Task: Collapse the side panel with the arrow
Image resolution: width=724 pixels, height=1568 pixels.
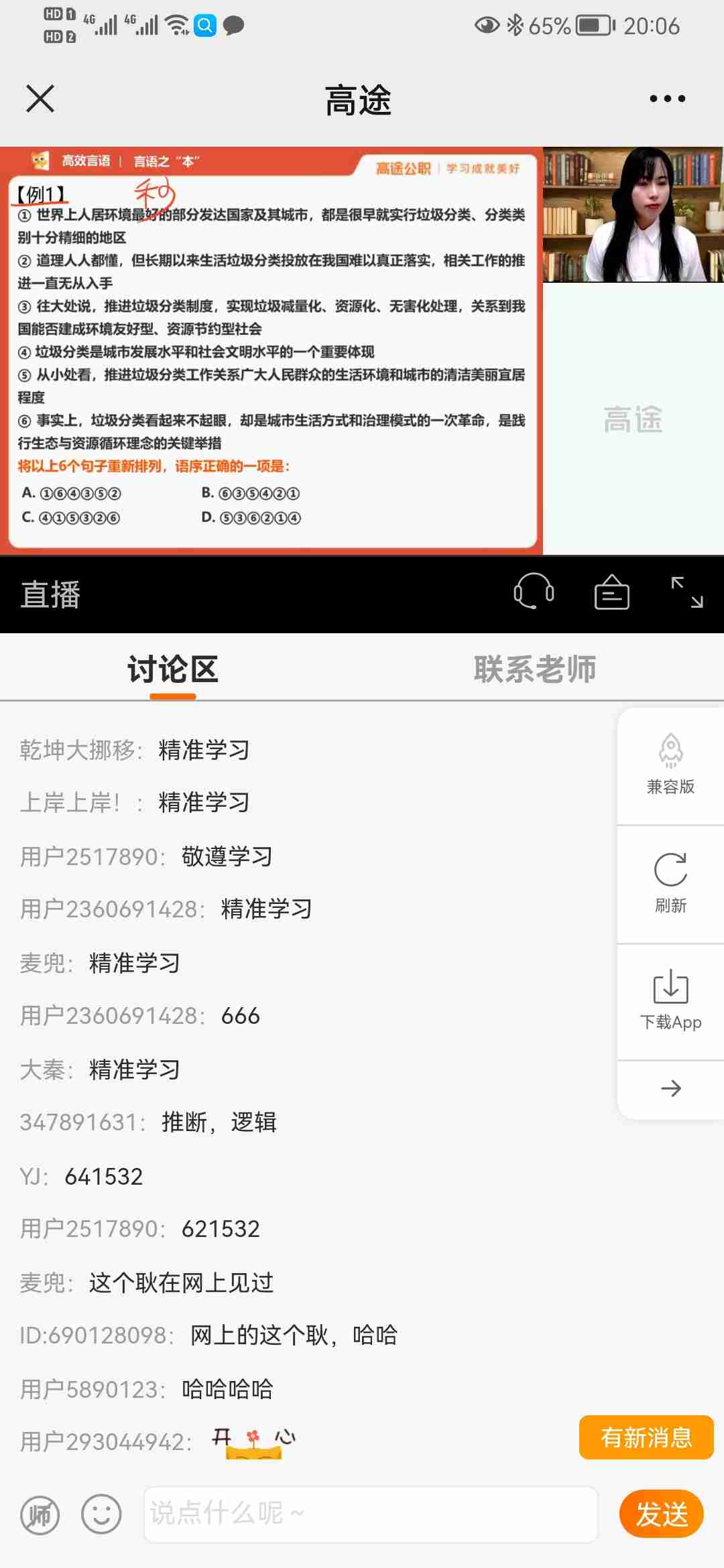Action: point(670,1088)
